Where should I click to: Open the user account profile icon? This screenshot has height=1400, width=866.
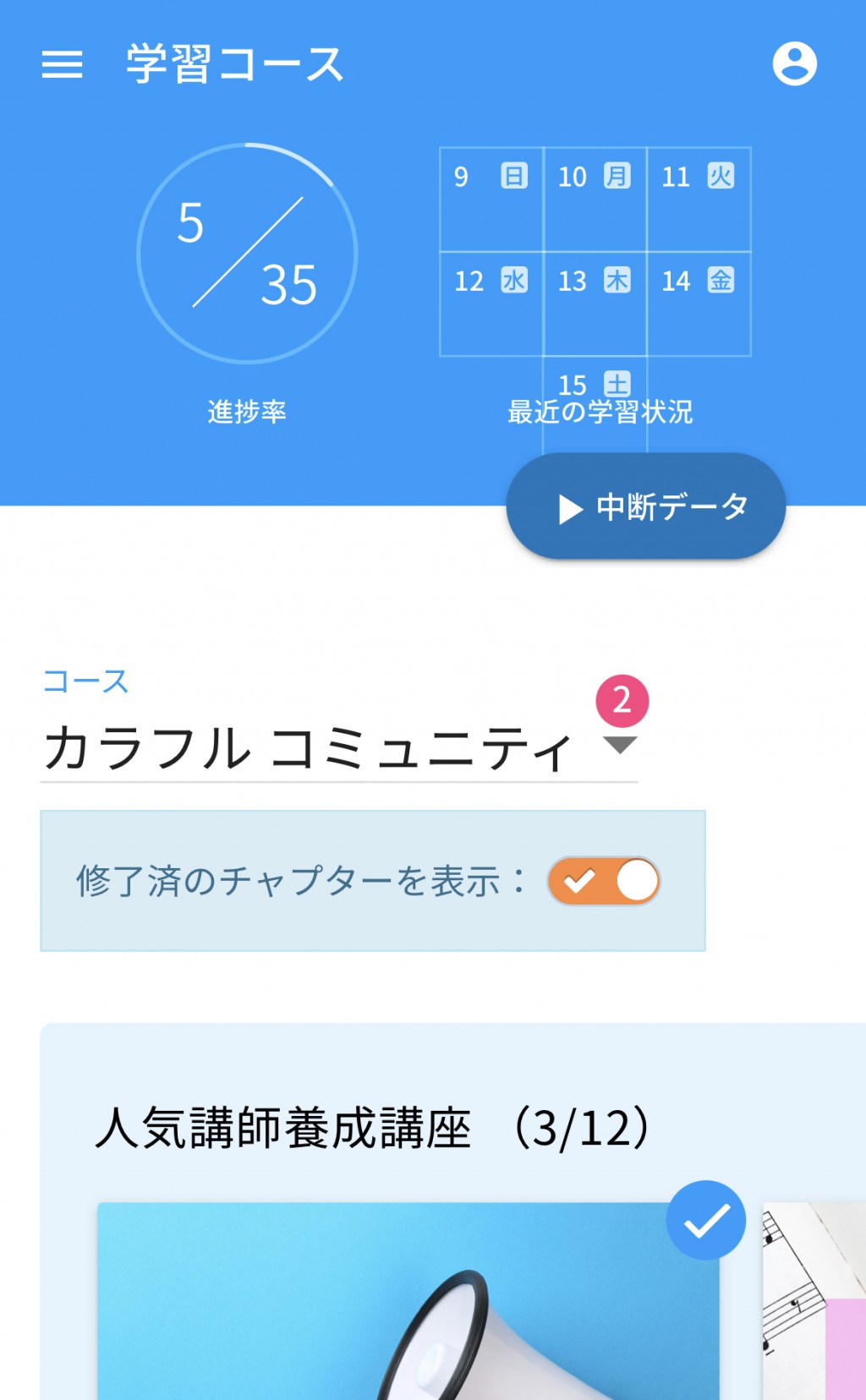[794, 63]
